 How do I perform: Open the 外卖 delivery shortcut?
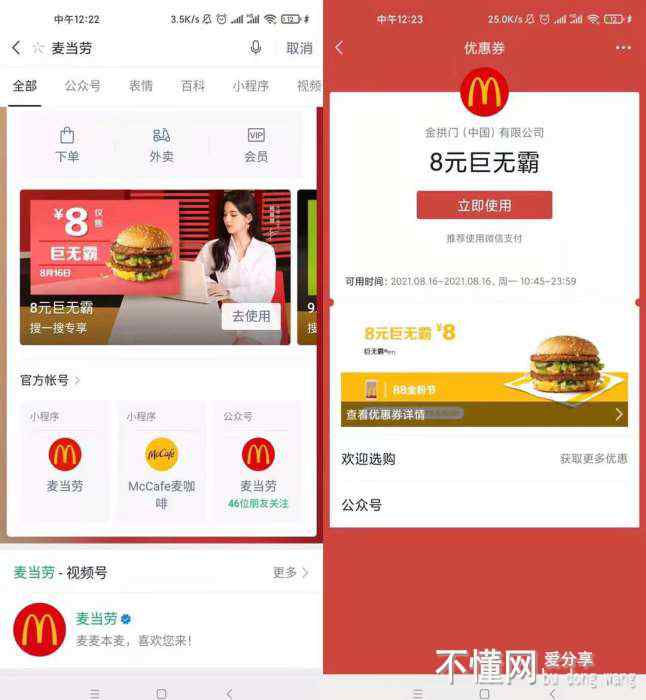pos(162,145)
